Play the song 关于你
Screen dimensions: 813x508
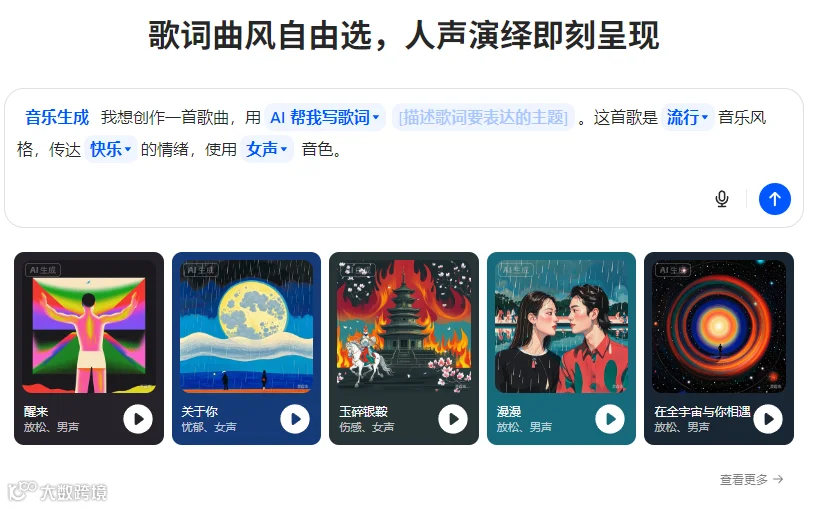pyautogui.click(x=295, y=419)
